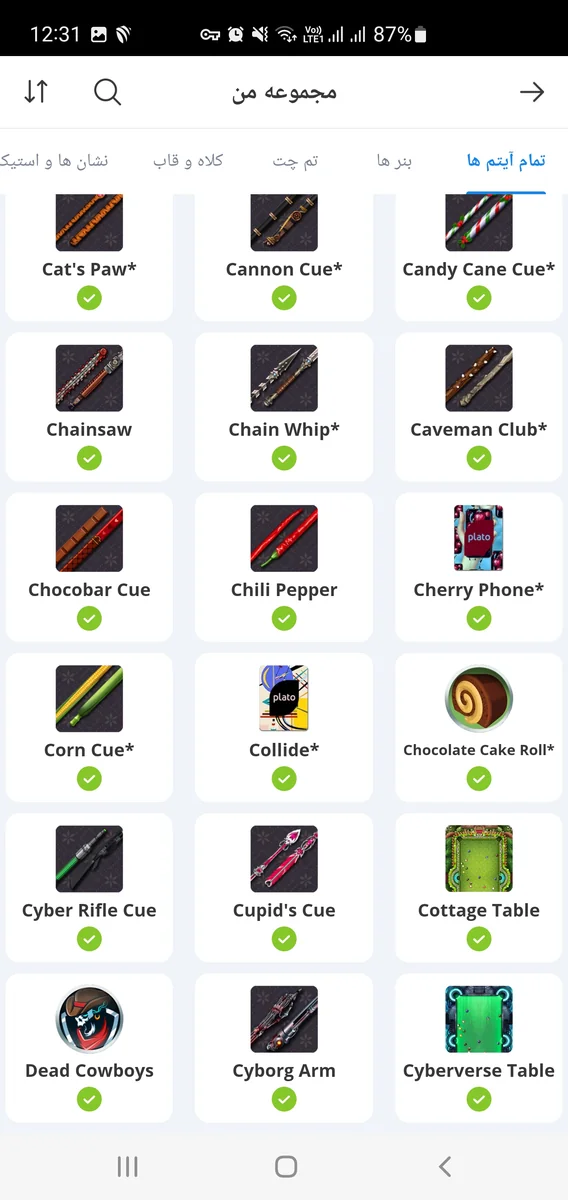
Task: Switch to the تم چت tab
Action: 296,160
